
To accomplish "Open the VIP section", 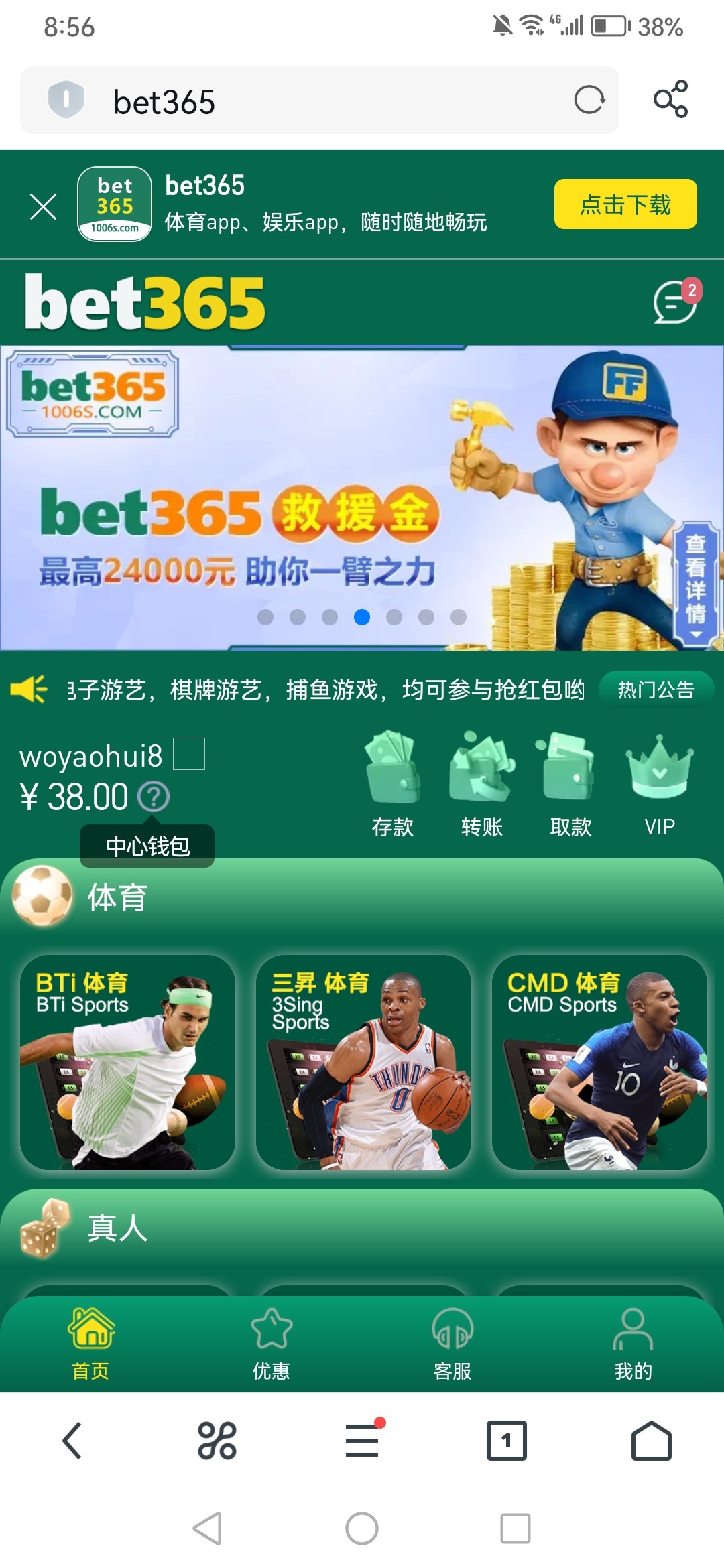I will (x=660, y=784).
